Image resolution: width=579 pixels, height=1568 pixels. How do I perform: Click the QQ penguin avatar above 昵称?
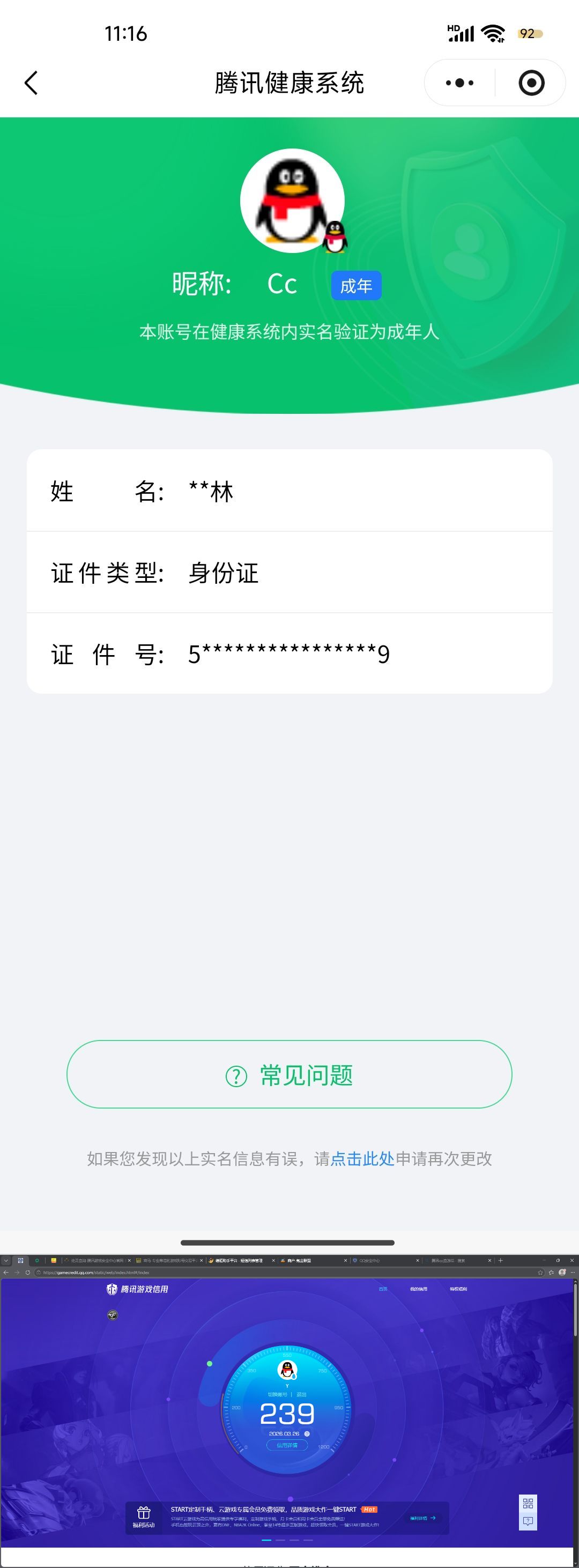pos(291,199)
